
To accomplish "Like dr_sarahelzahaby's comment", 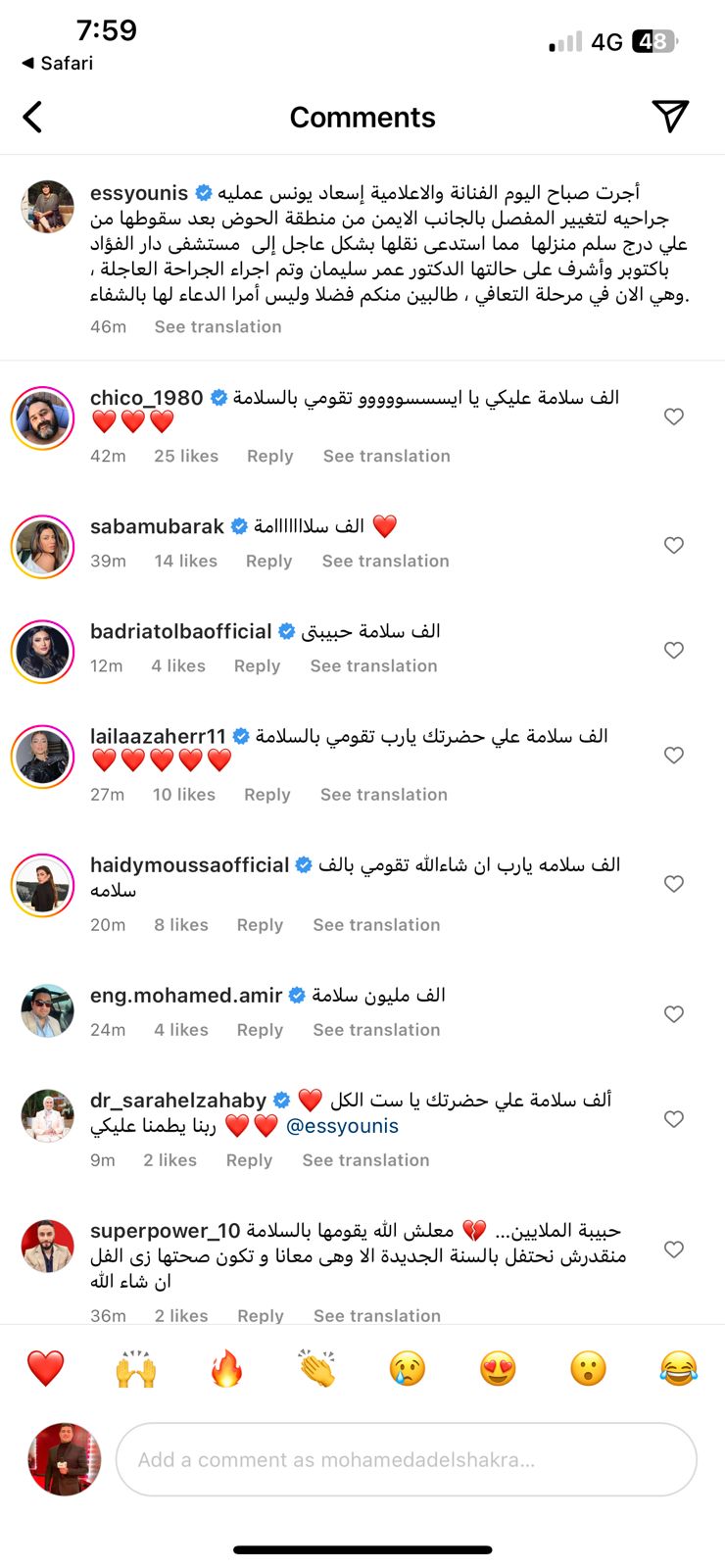I will [673, 1119].
